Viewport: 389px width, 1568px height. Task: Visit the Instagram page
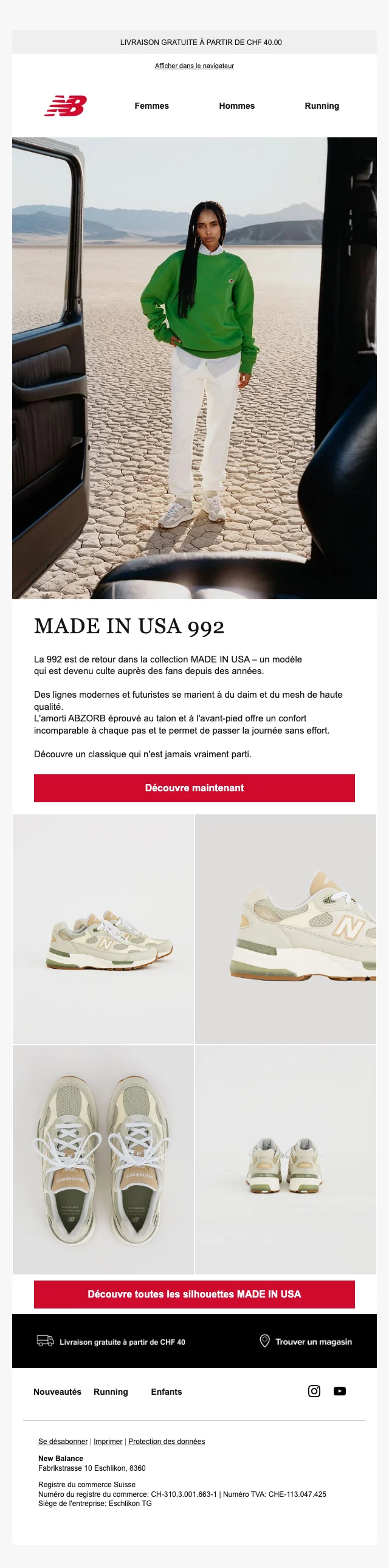pos(314,1391)
